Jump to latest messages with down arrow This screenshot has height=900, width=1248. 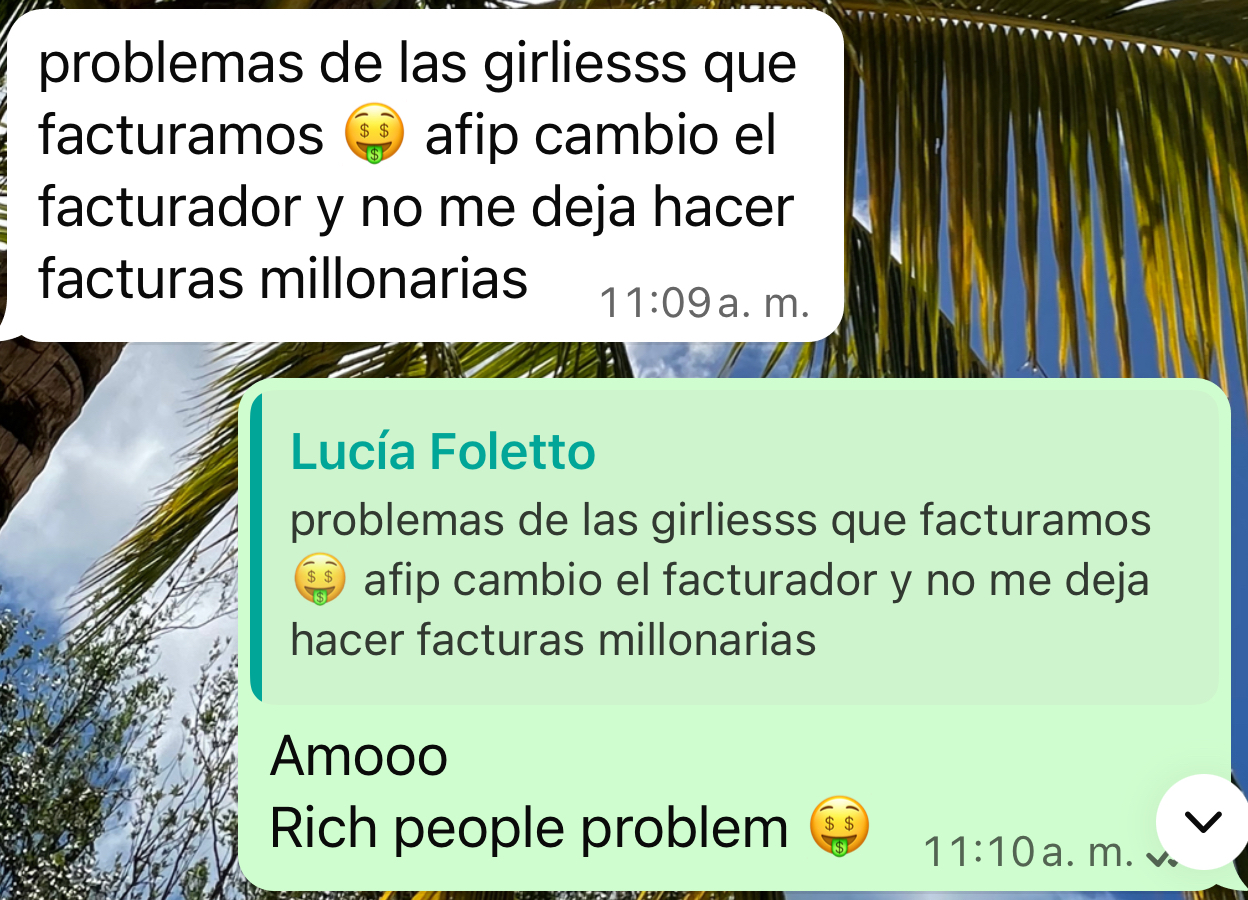[1202, 822]
